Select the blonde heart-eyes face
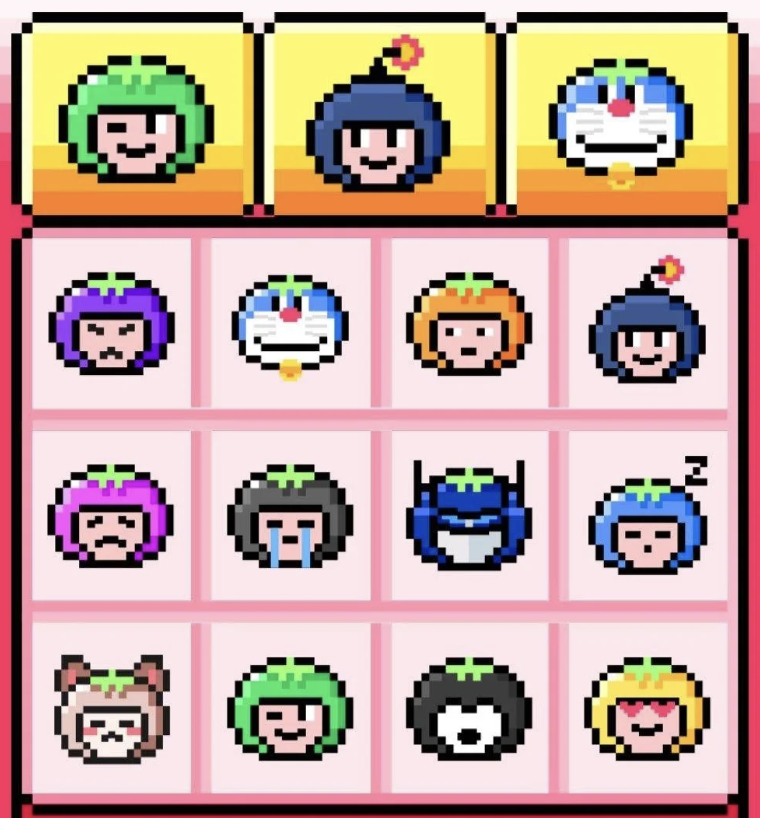Viewport: 760px width, 818px height. pyautogui.click(x=648, y=708)
